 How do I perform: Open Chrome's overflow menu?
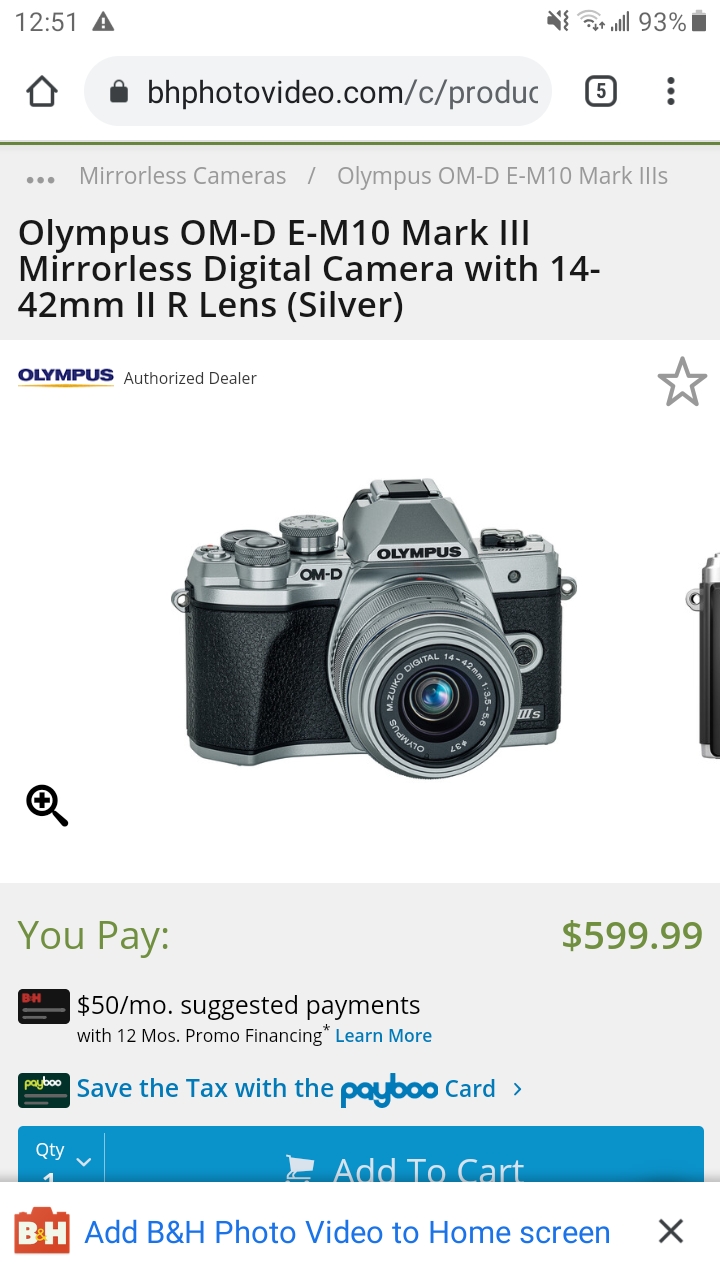point(671,92)
